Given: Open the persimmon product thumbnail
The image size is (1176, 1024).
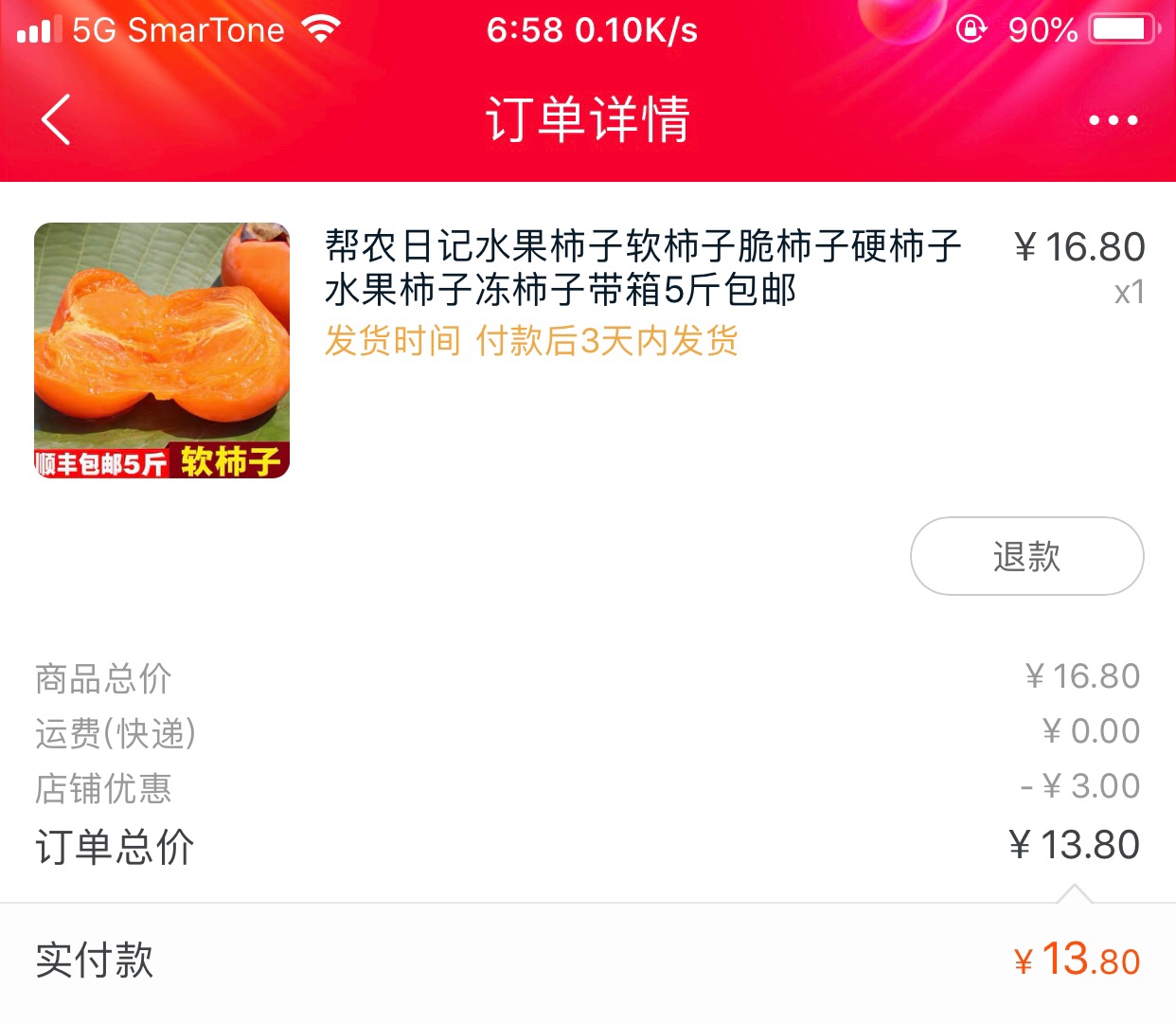Looking at the screenshot, I should pyautogui.click(x=162, y=350).
